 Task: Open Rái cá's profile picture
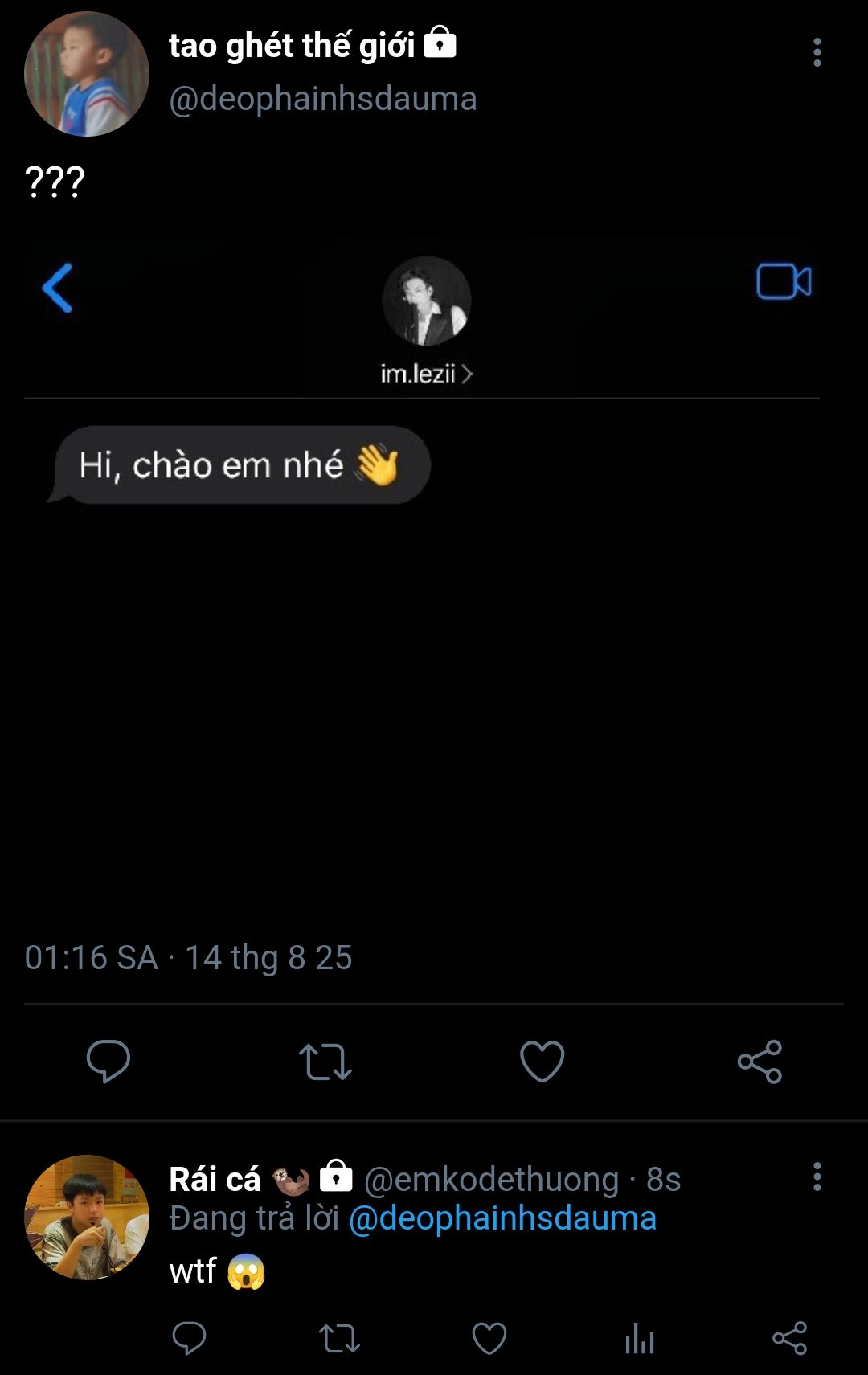[87, 1217]
